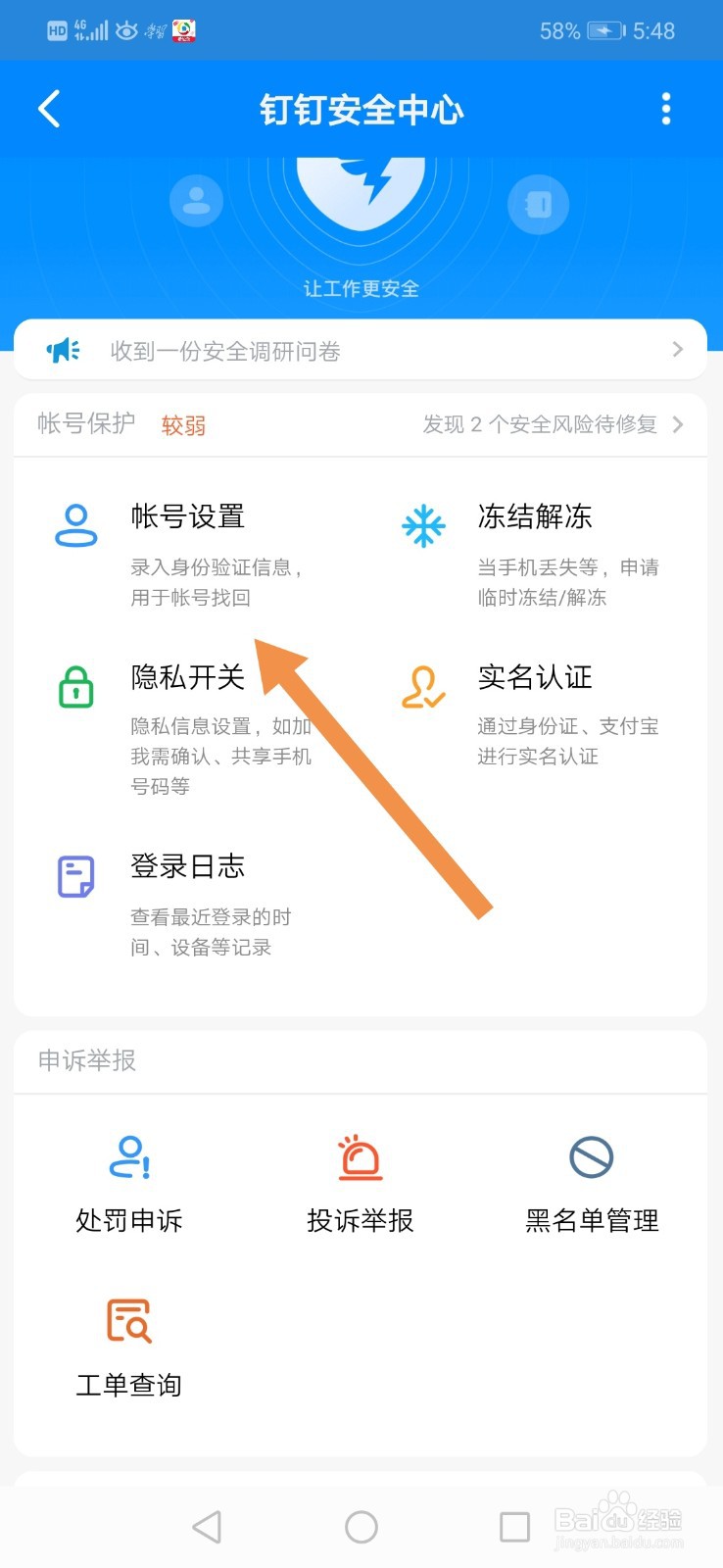Open the three-dot menu at top right
The height and width of the screenshot is (1568, 723).
tap(666, 109)
